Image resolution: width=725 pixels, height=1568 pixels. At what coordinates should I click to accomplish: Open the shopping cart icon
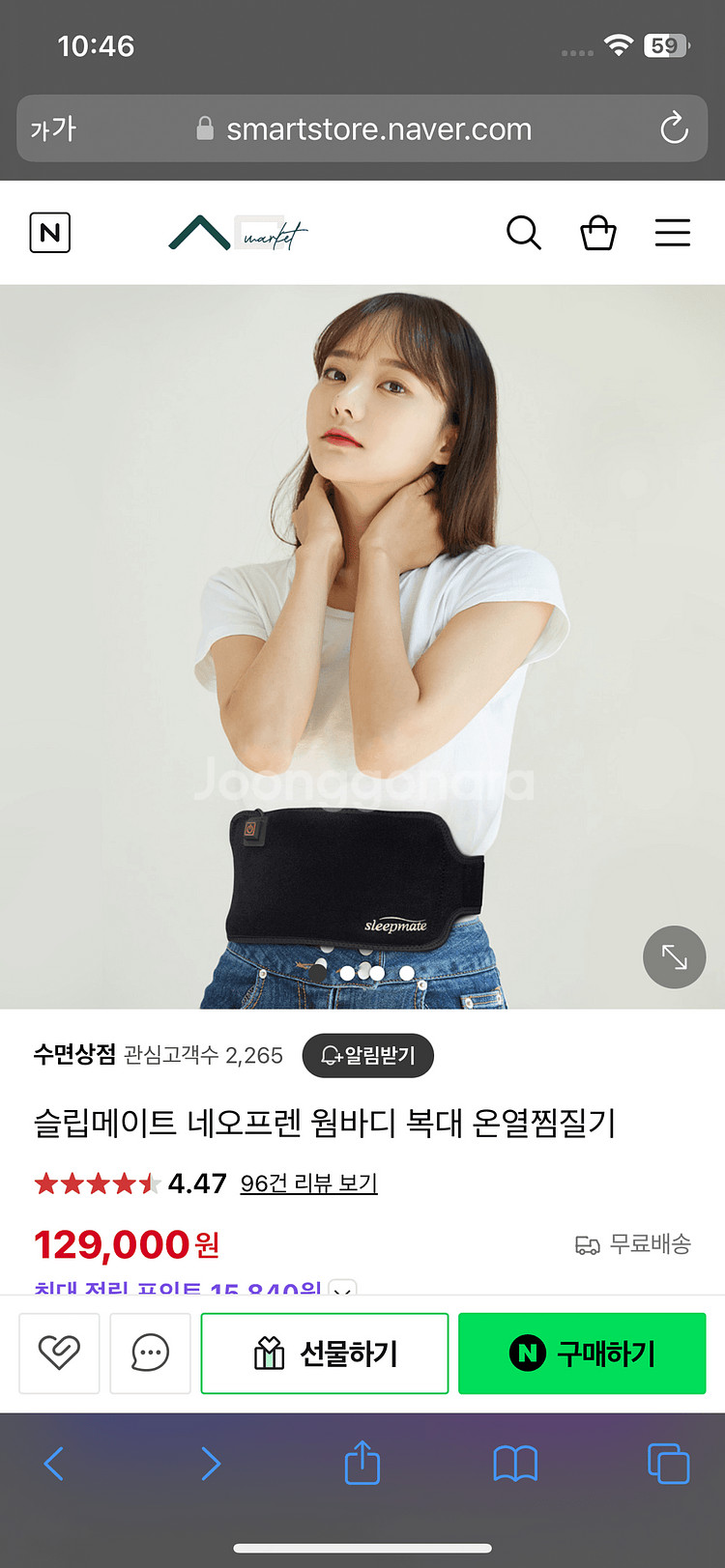pos(598,233)
